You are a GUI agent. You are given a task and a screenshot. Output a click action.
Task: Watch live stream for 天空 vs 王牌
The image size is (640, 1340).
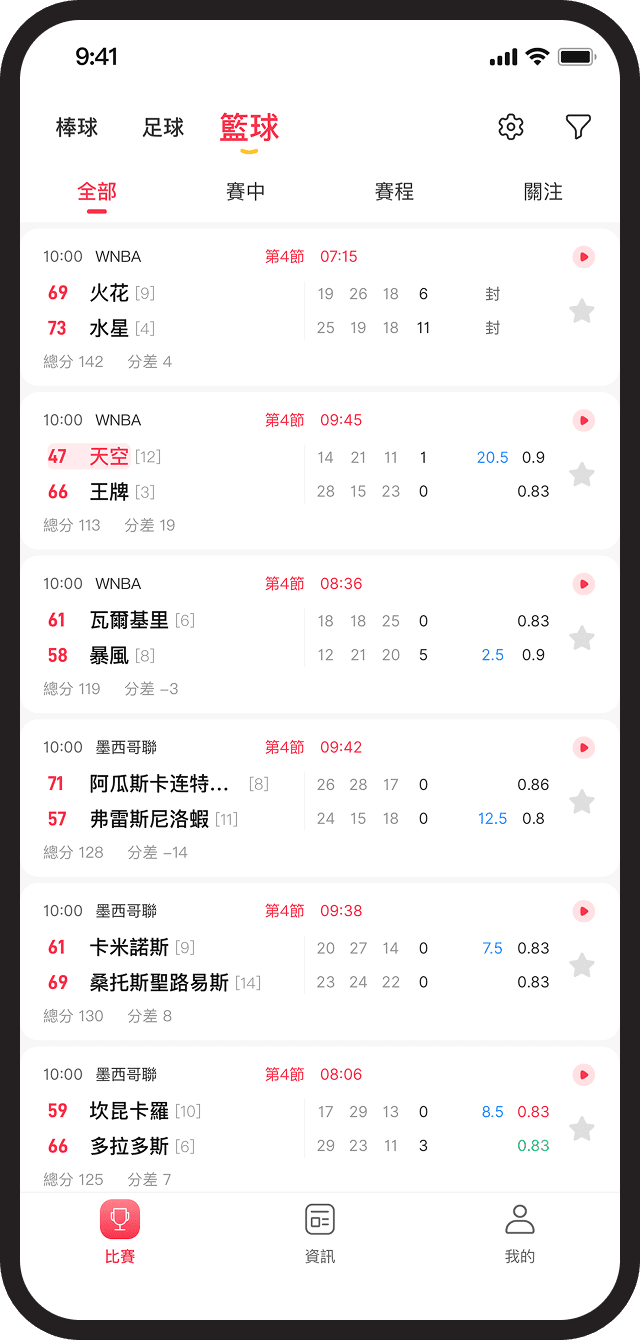584,421
